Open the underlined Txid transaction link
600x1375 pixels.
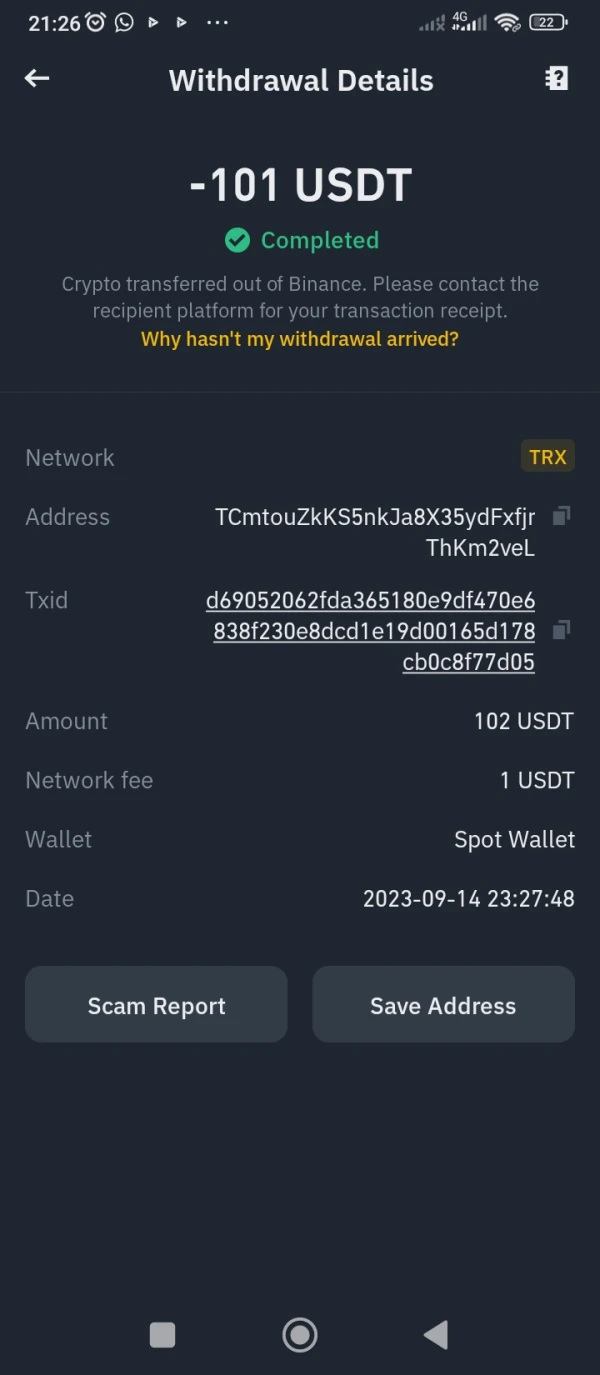[372, 631]
